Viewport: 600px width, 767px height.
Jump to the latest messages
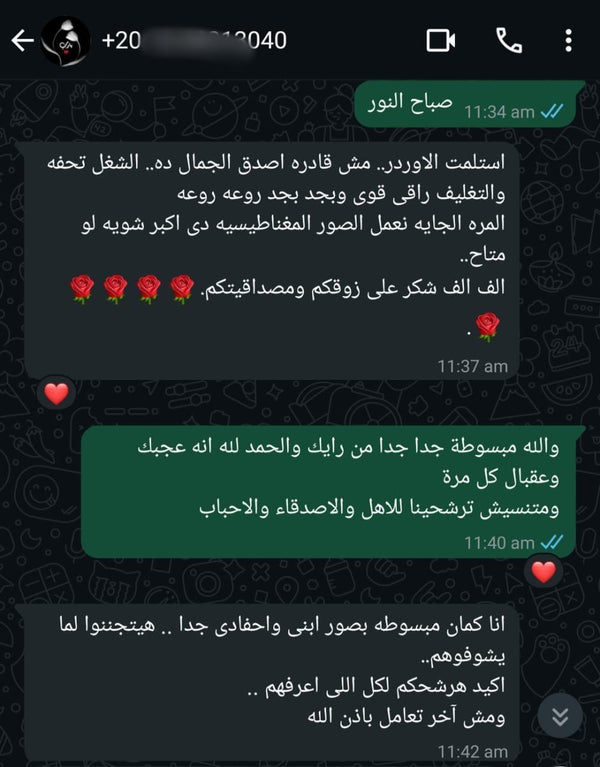click(560, 716)
